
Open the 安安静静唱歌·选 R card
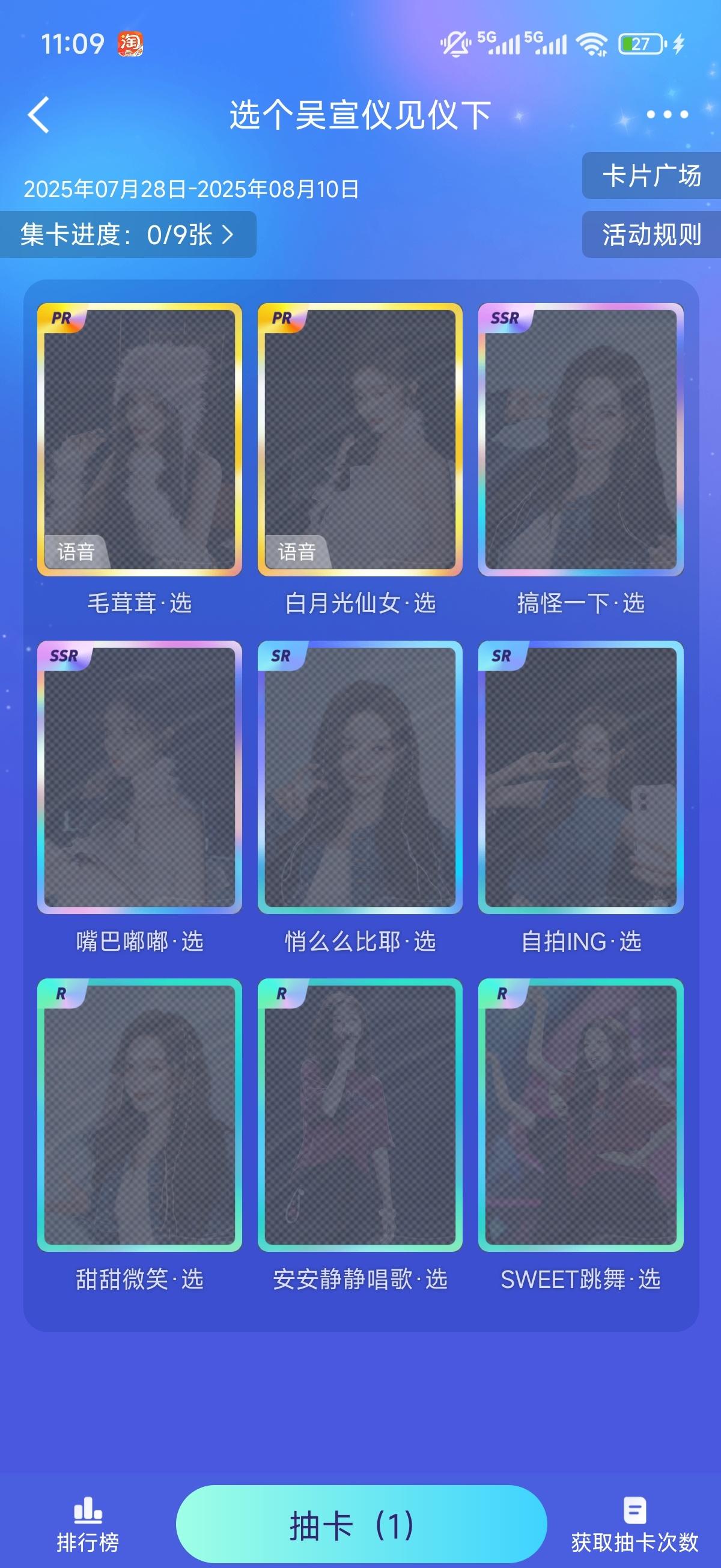(359, 1115)
